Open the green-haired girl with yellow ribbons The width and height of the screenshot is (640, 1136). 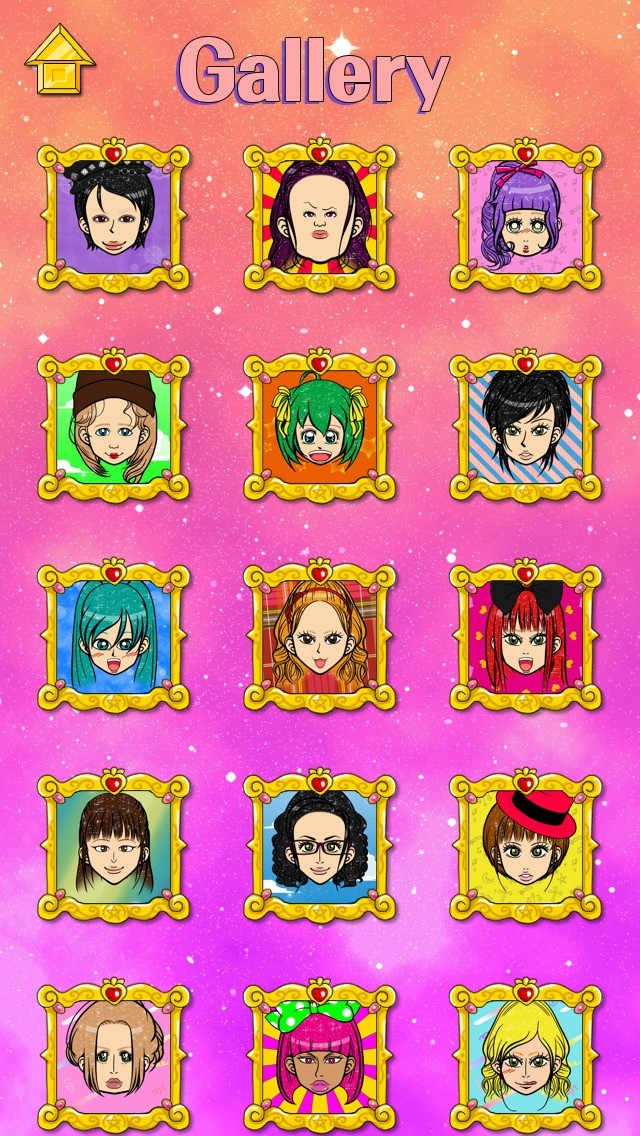320,425
